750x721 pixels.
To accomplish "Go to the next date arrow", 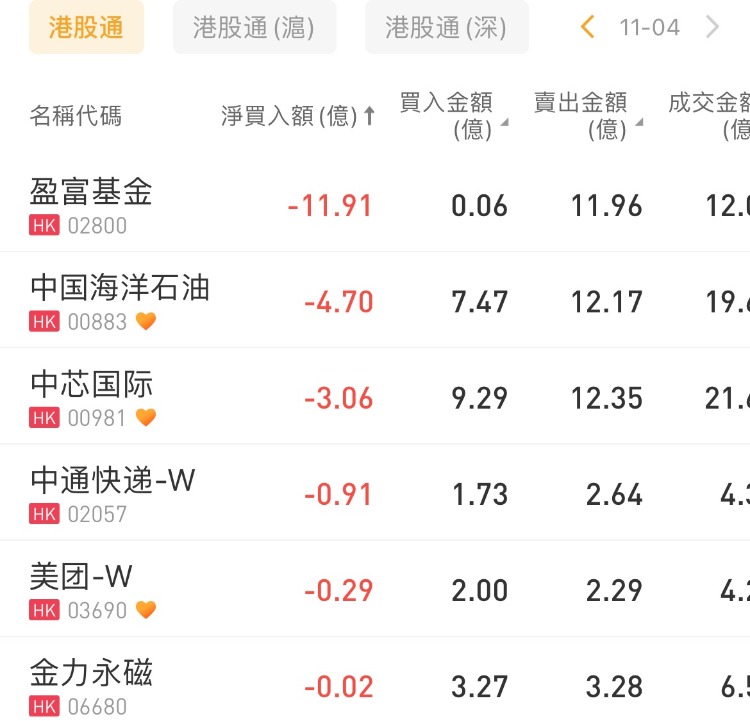I will [712, 27].
